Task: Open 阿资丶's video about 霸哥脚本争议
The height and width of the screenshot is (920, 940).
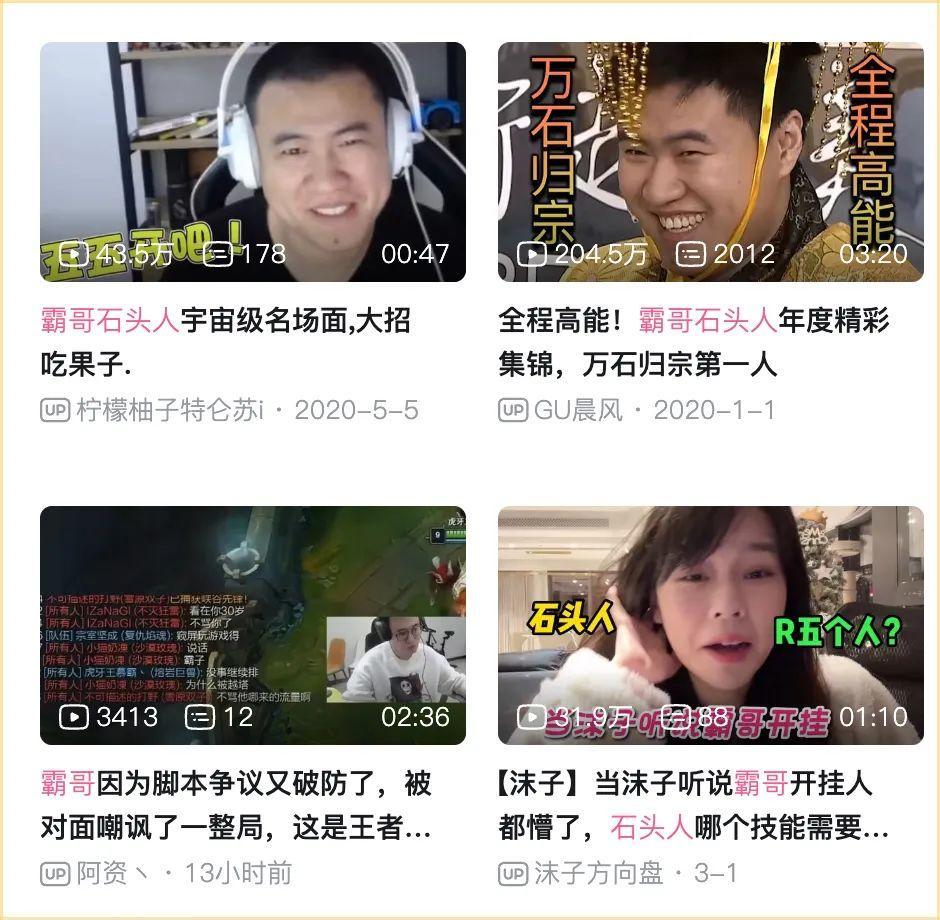Action: pos(252,626)
